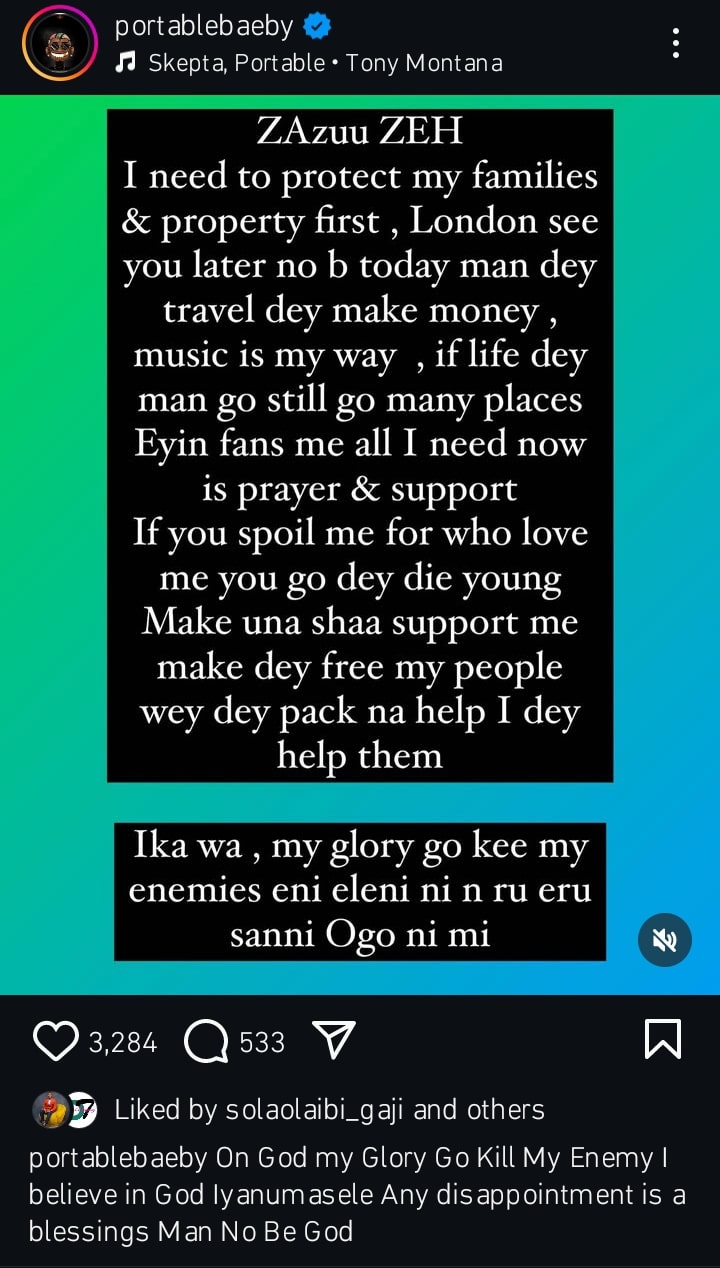Open the comments on this post
The image size is (720, 1268).
tap(207, 1041)
